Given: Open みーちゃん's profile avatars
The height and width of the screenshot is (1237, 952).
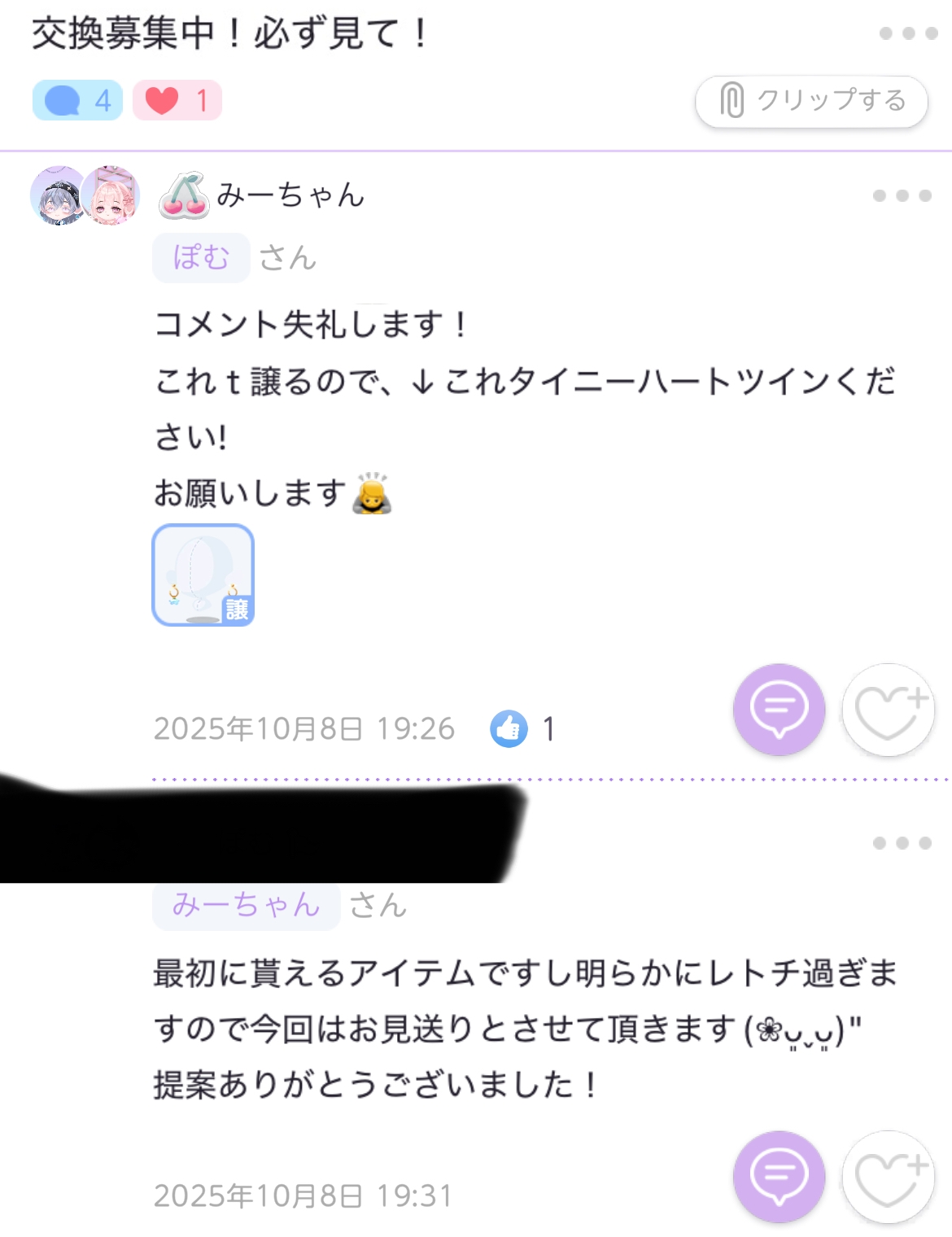Looking at the screenshot, I should [85, 195].
